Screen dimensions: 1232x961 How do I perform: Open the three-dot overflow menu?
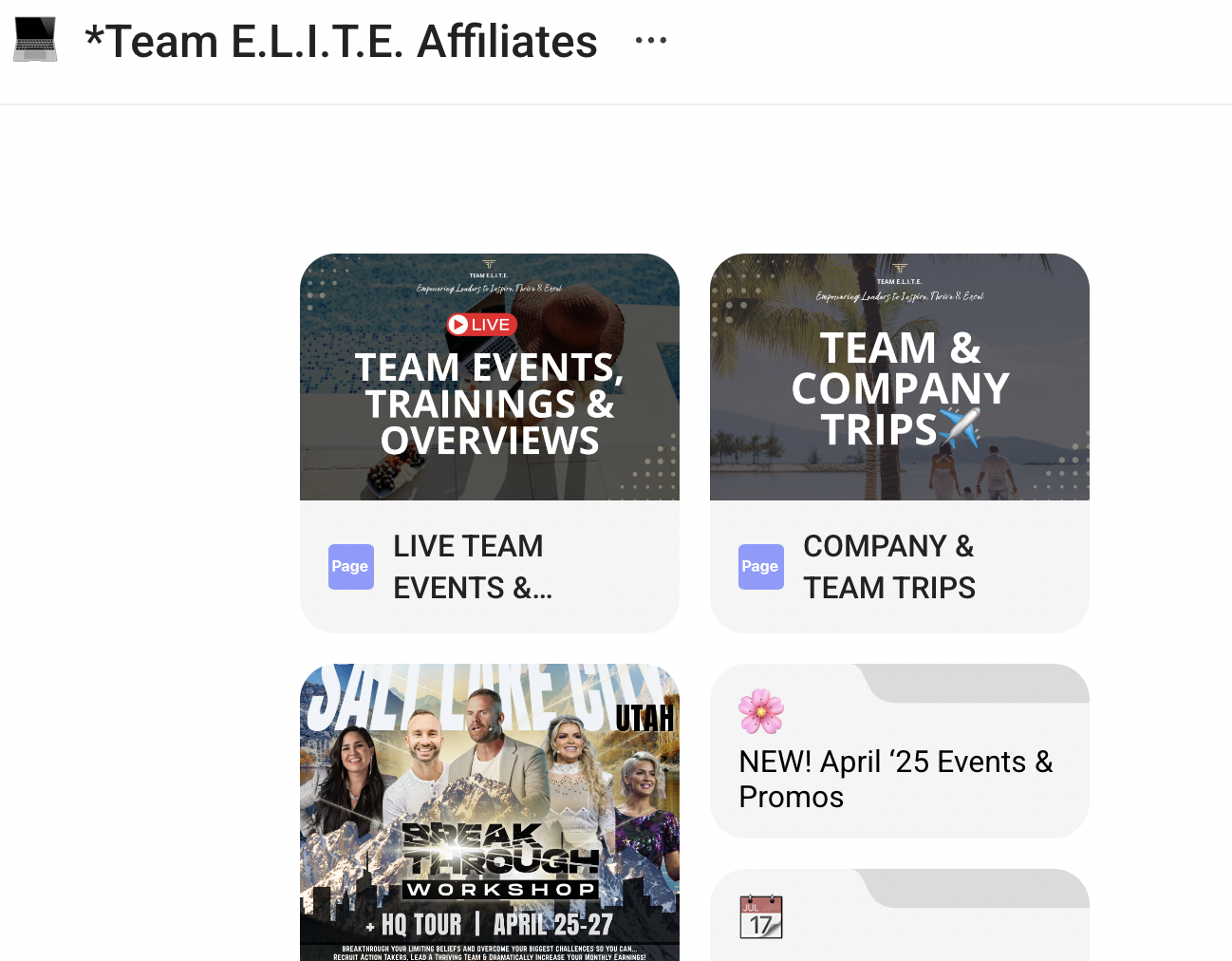click(x=650, y=41)
